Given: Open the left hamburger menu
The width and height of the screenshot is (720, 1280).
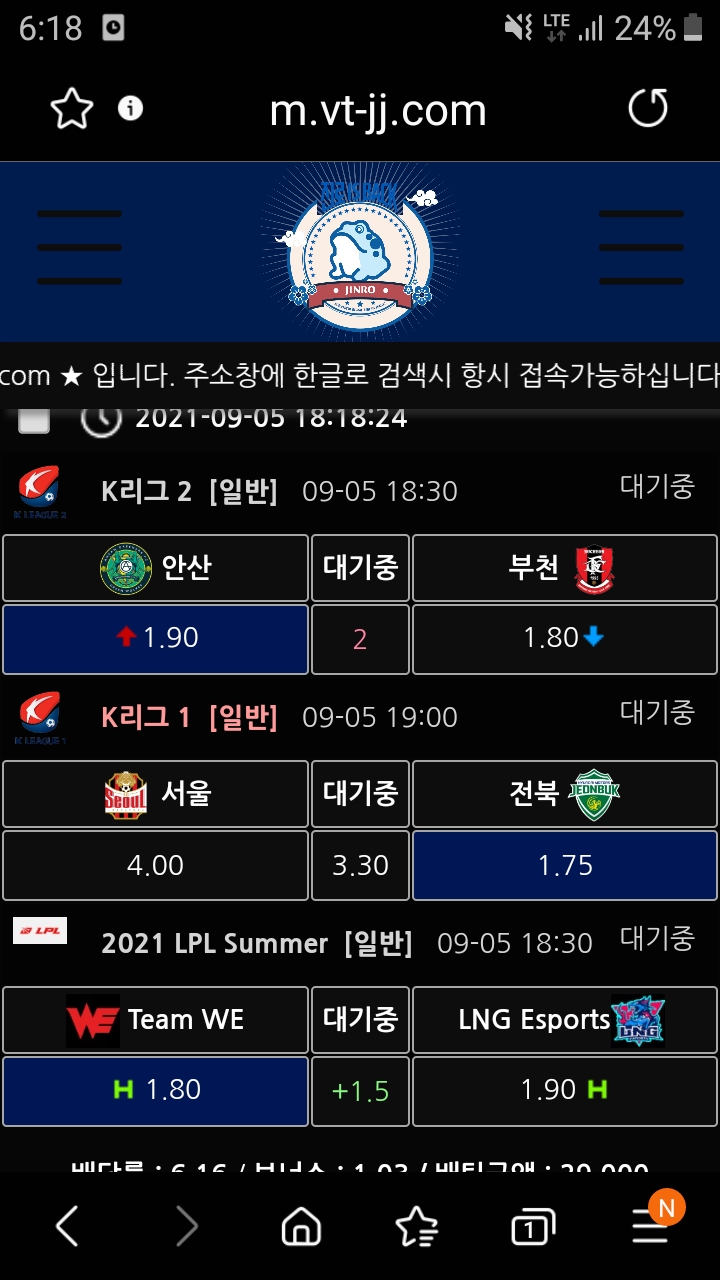Looking at the screenshot, I should [x=79, y=247].
